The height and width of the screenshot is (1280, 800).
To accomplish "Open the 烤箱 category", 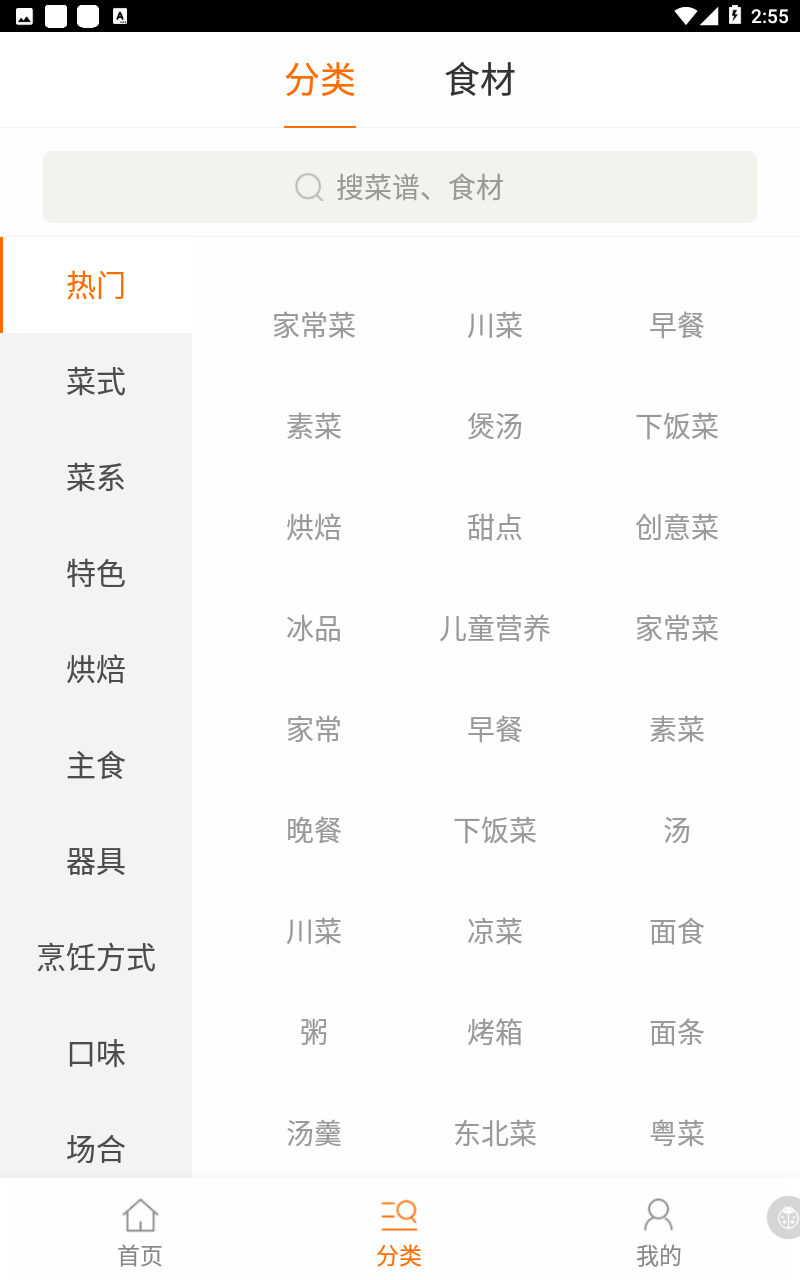I will click(x=495, y=1032).
